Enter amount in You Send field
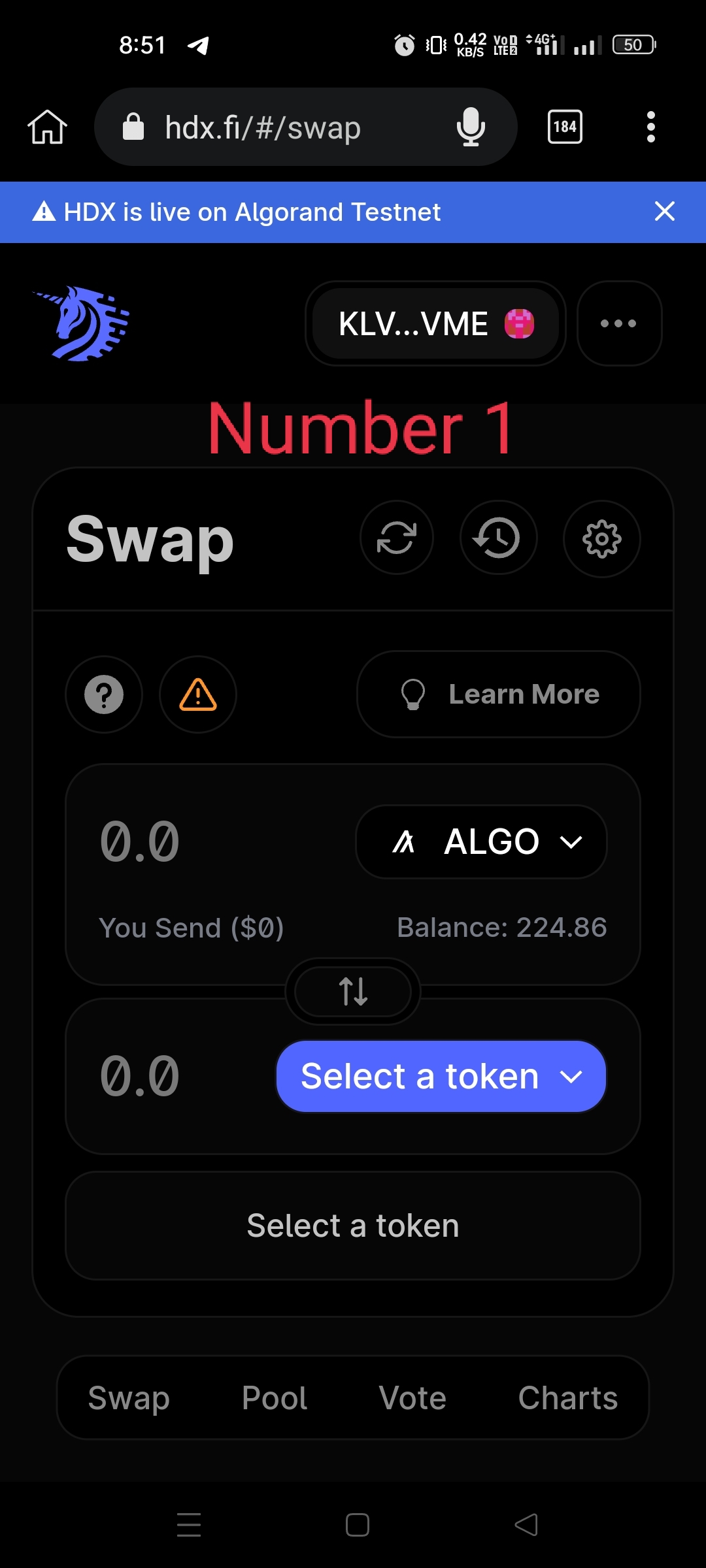The width and height of the screenshot is (706, 1568). [196, 841]
